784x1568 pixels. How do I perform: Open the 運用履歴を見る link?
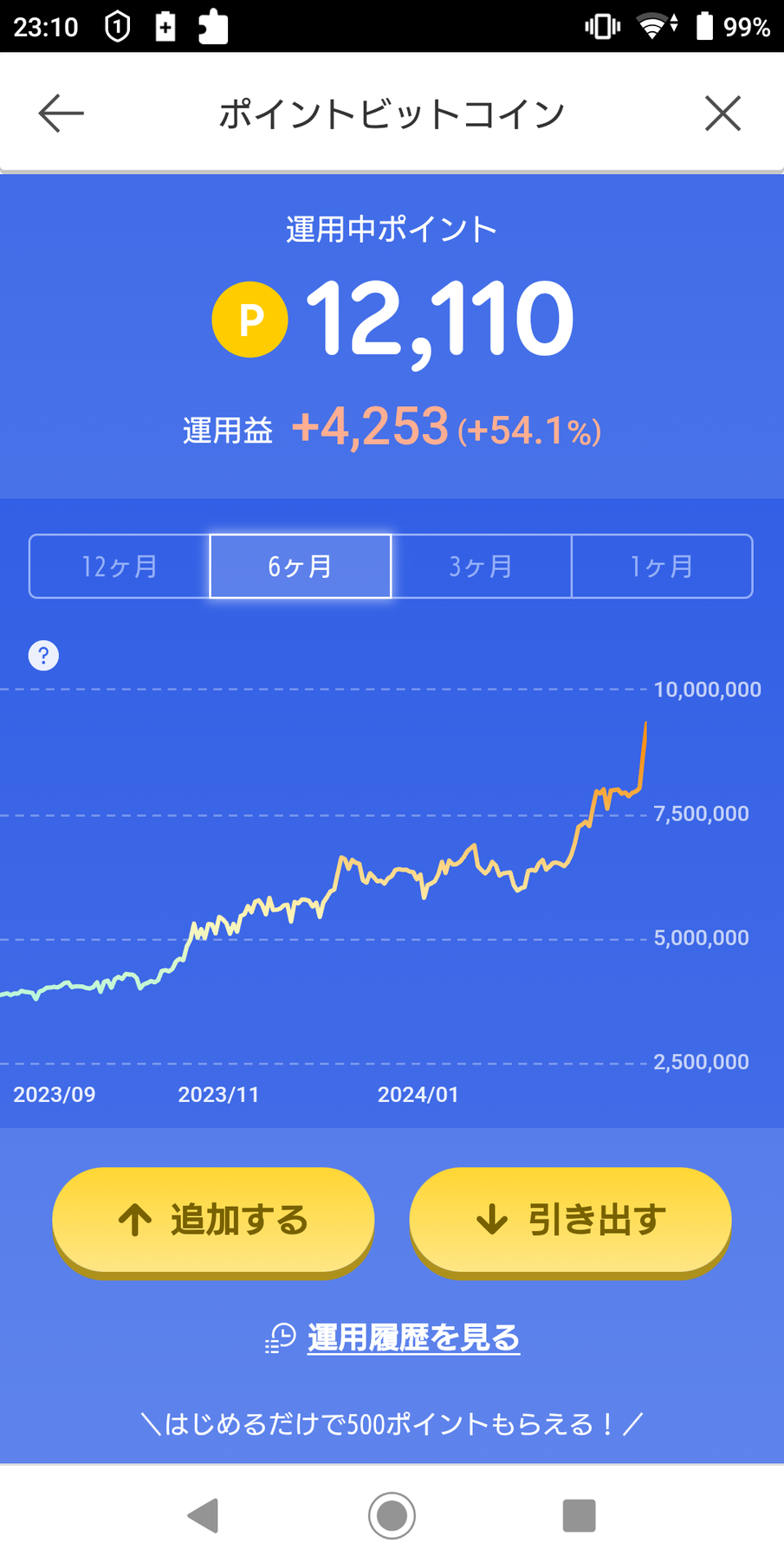pyautogui.click(x=412, y=1338)
